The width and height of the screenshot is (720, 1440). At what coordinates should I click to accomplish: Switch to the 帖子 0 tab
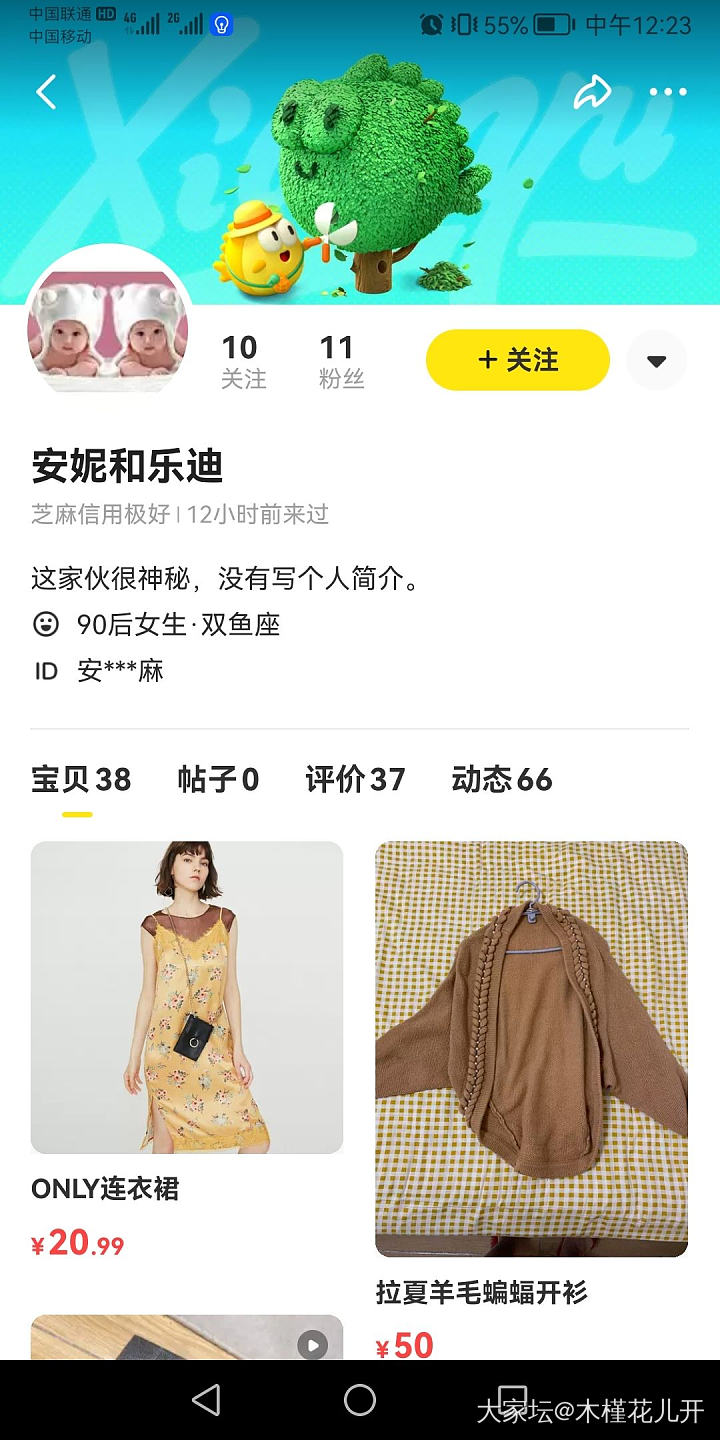(x=218, y=780)
